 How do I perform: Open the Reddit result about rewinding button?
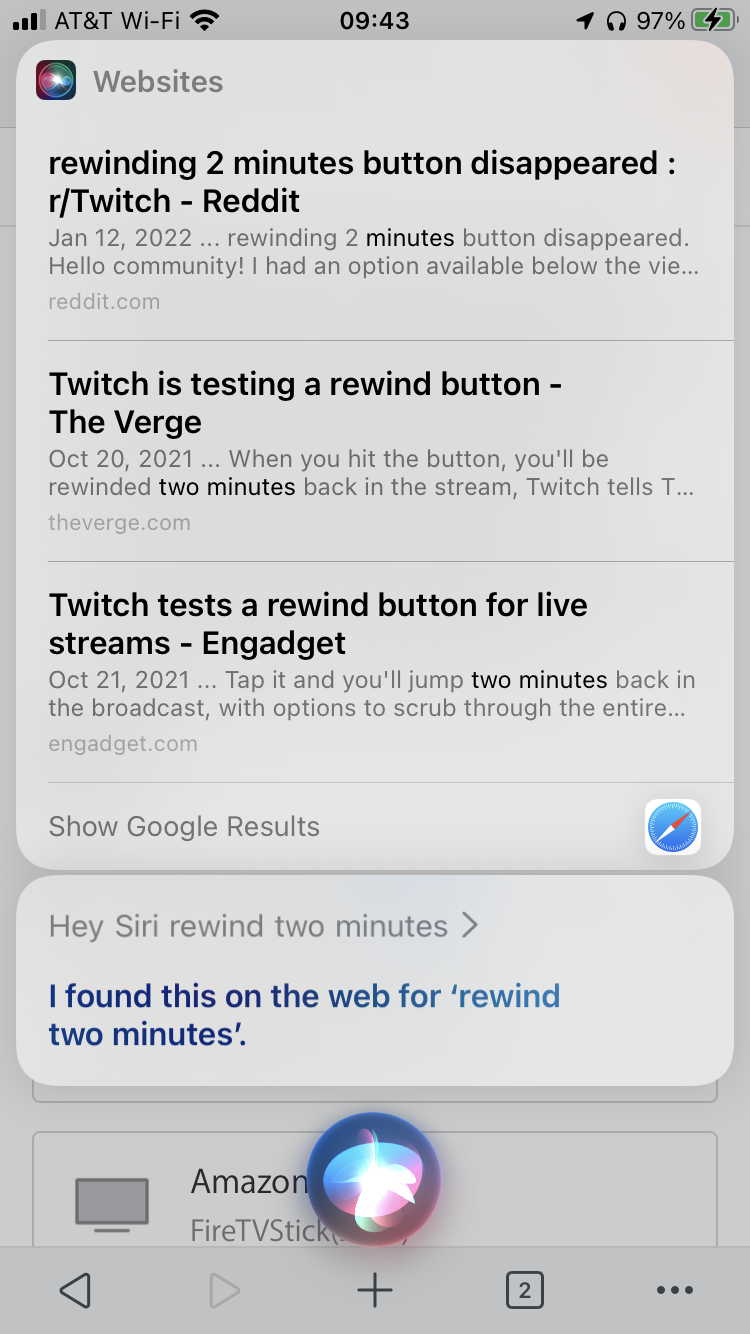[375, 230]
